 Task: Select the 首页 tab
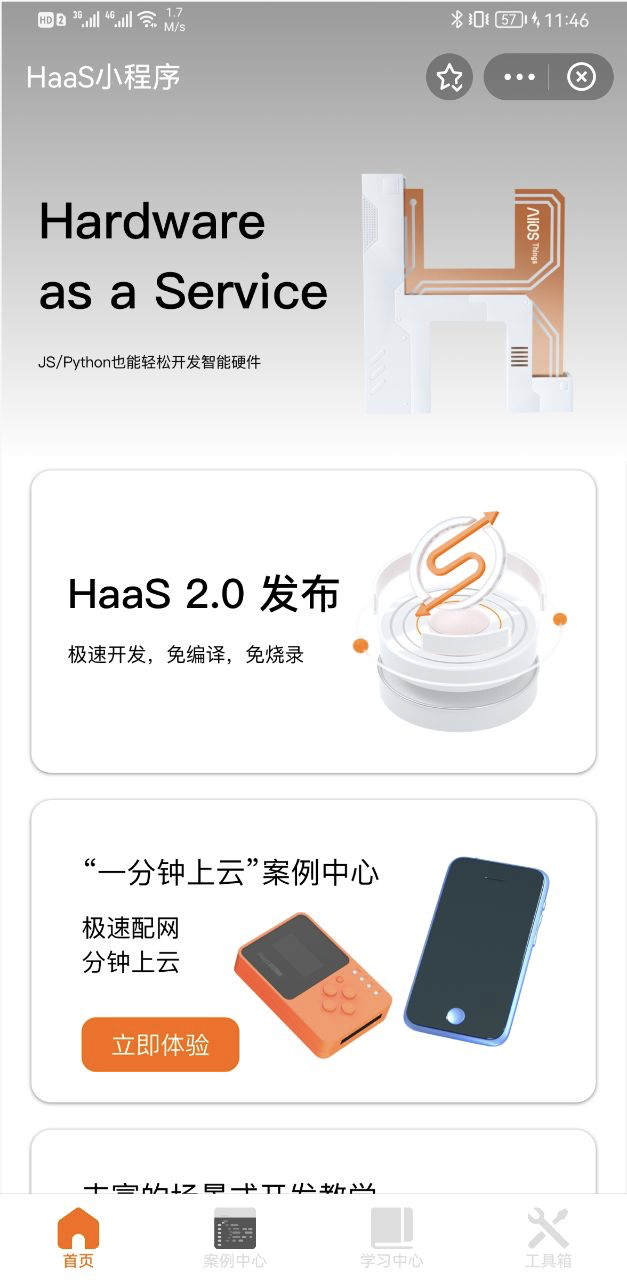click(x=78, y=1238)
